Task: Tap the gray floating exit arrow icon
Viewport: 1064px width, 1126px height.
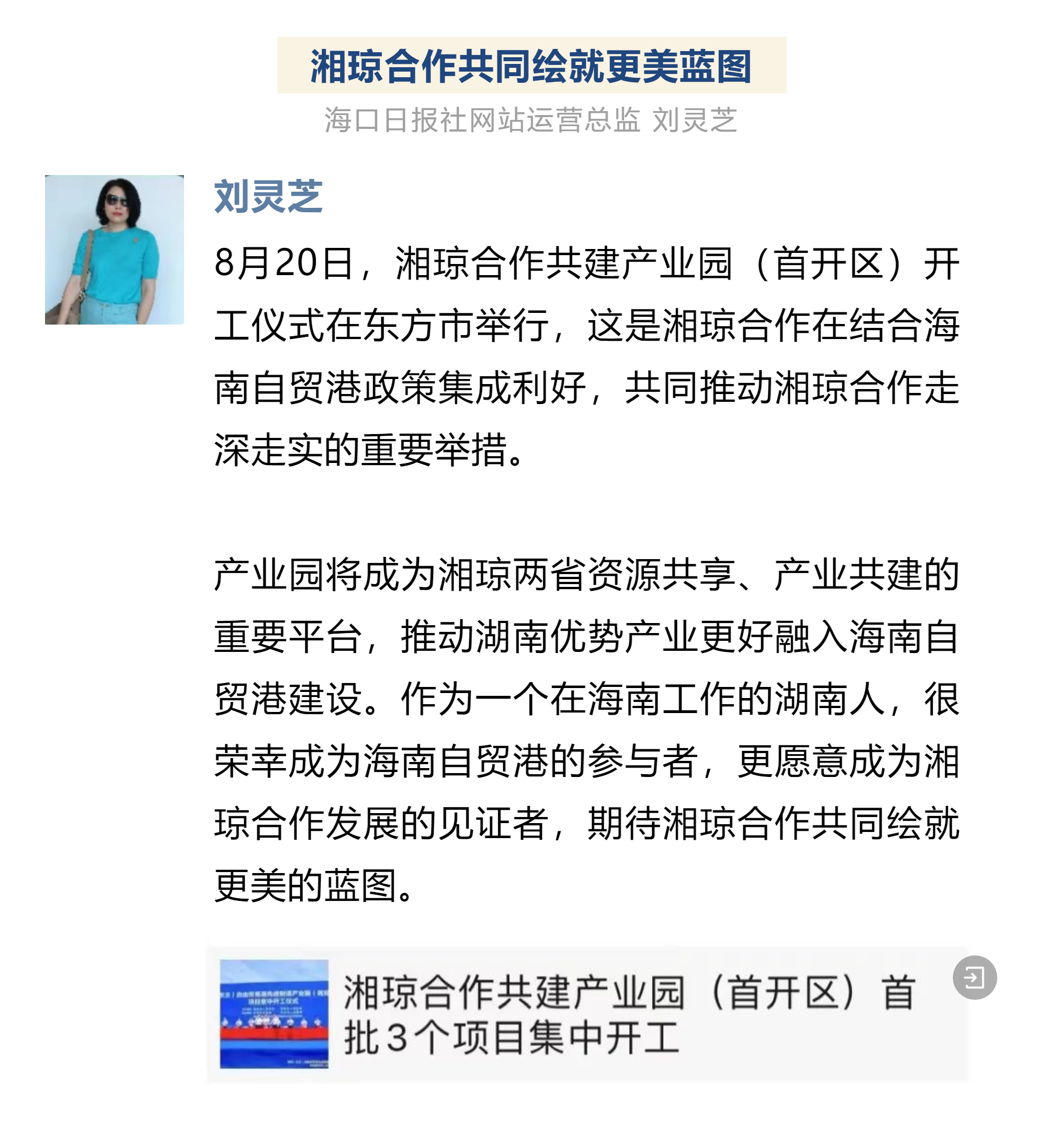Action: [x=974, y=978]
